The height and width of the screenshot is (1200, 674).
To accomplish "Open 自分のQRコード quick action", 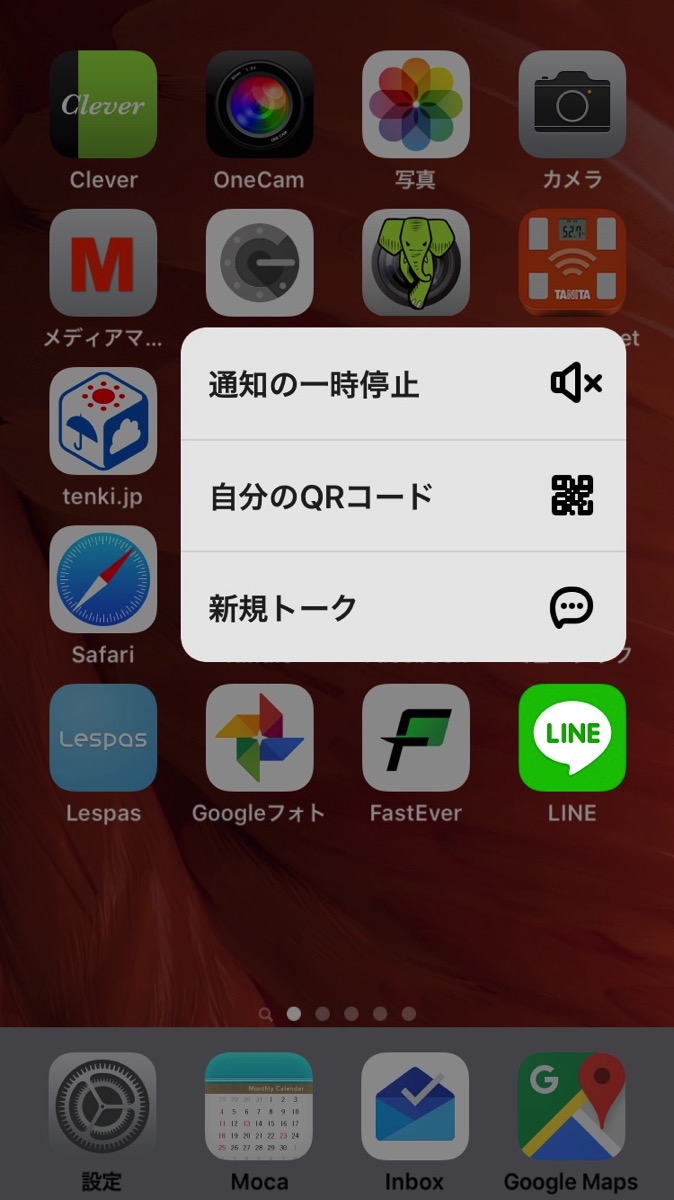I will (x=402, y=496).
